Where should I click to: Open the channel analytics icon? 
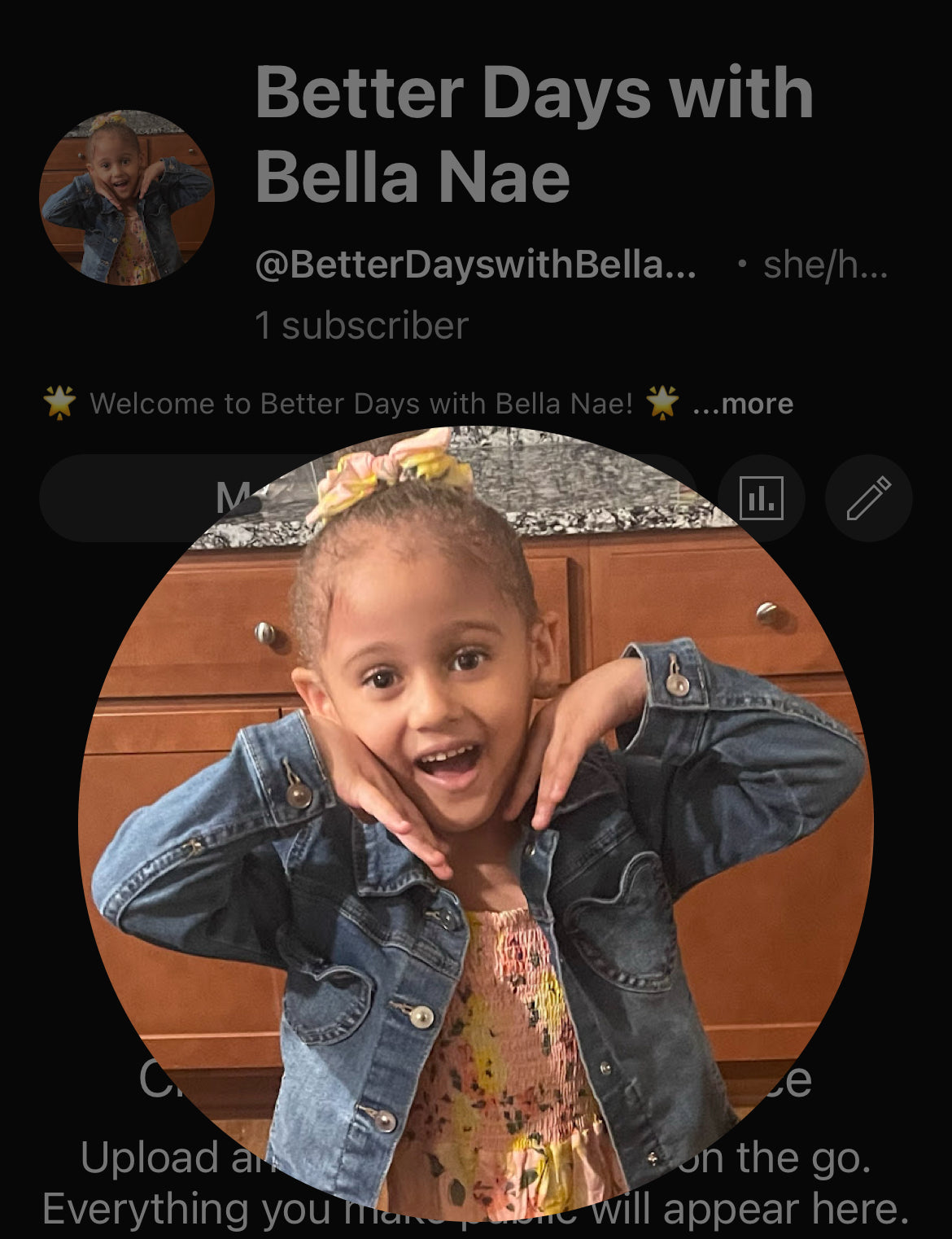[x=762, y=498]
